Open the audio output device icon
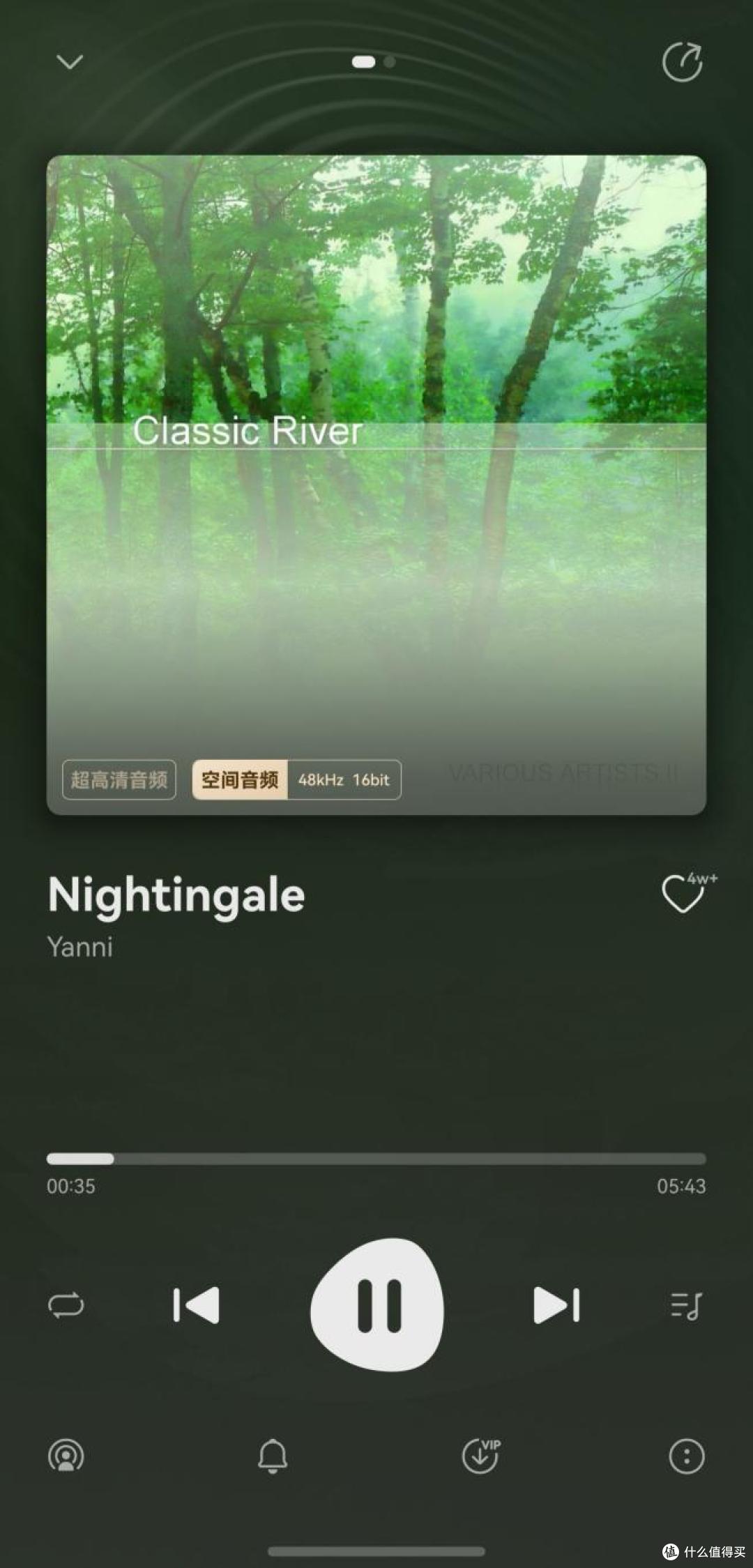 (66, 1456)
